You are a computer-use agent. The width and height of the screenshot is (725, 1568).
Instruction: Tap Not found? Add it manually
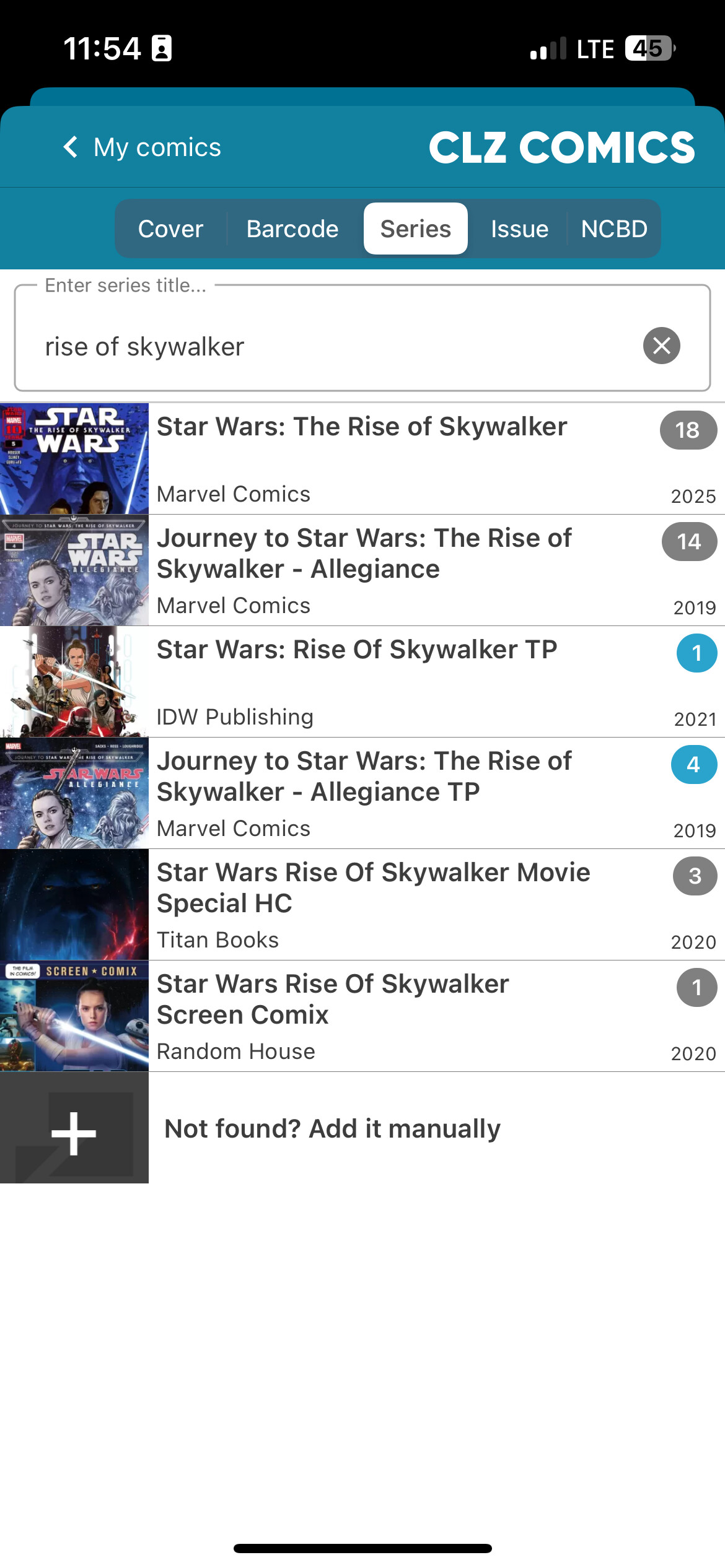click(332, 1128)
